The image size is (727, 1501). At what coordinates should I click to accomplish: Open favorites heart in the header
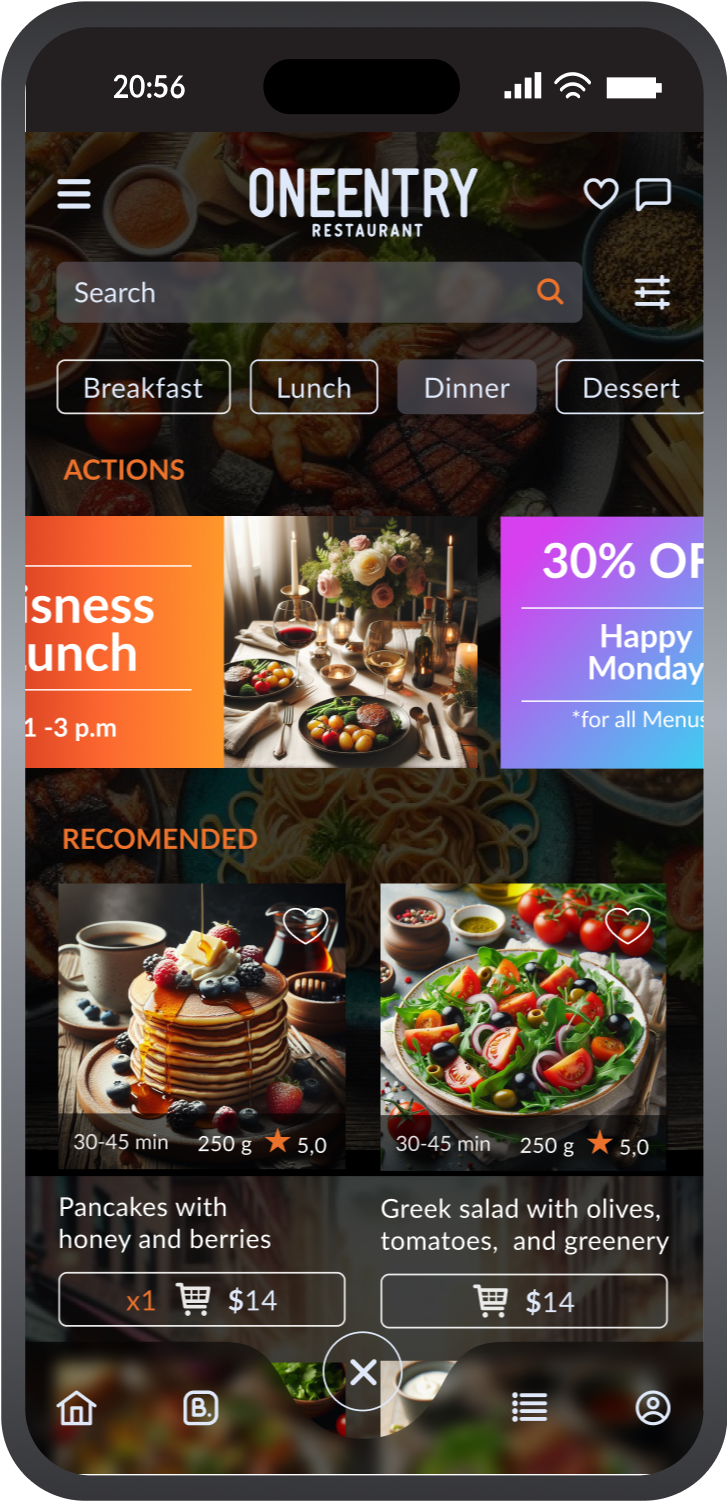[601, 193]
